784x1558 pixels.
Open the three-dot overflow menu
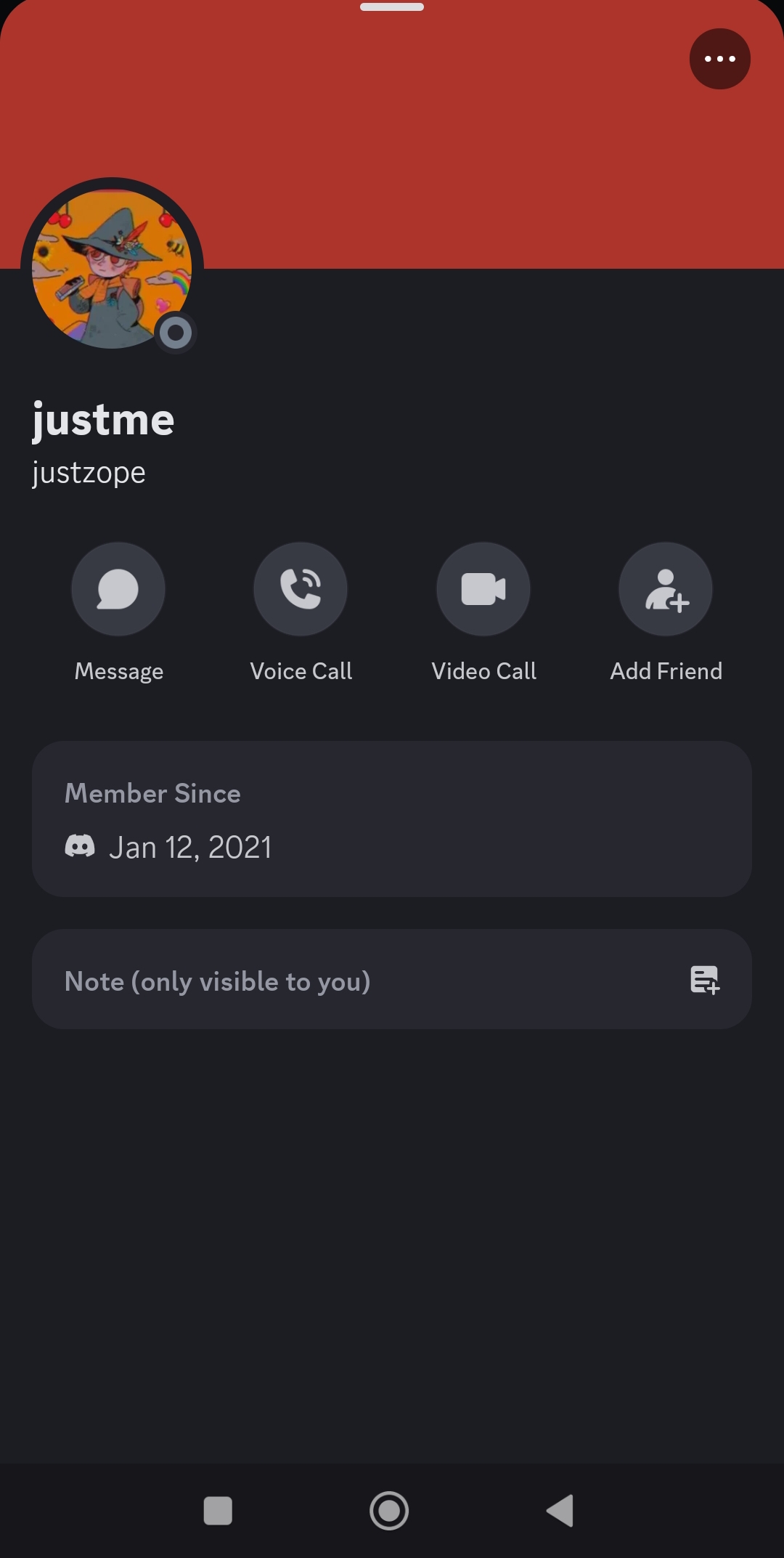pyautogui.click(x=719, y=59)
